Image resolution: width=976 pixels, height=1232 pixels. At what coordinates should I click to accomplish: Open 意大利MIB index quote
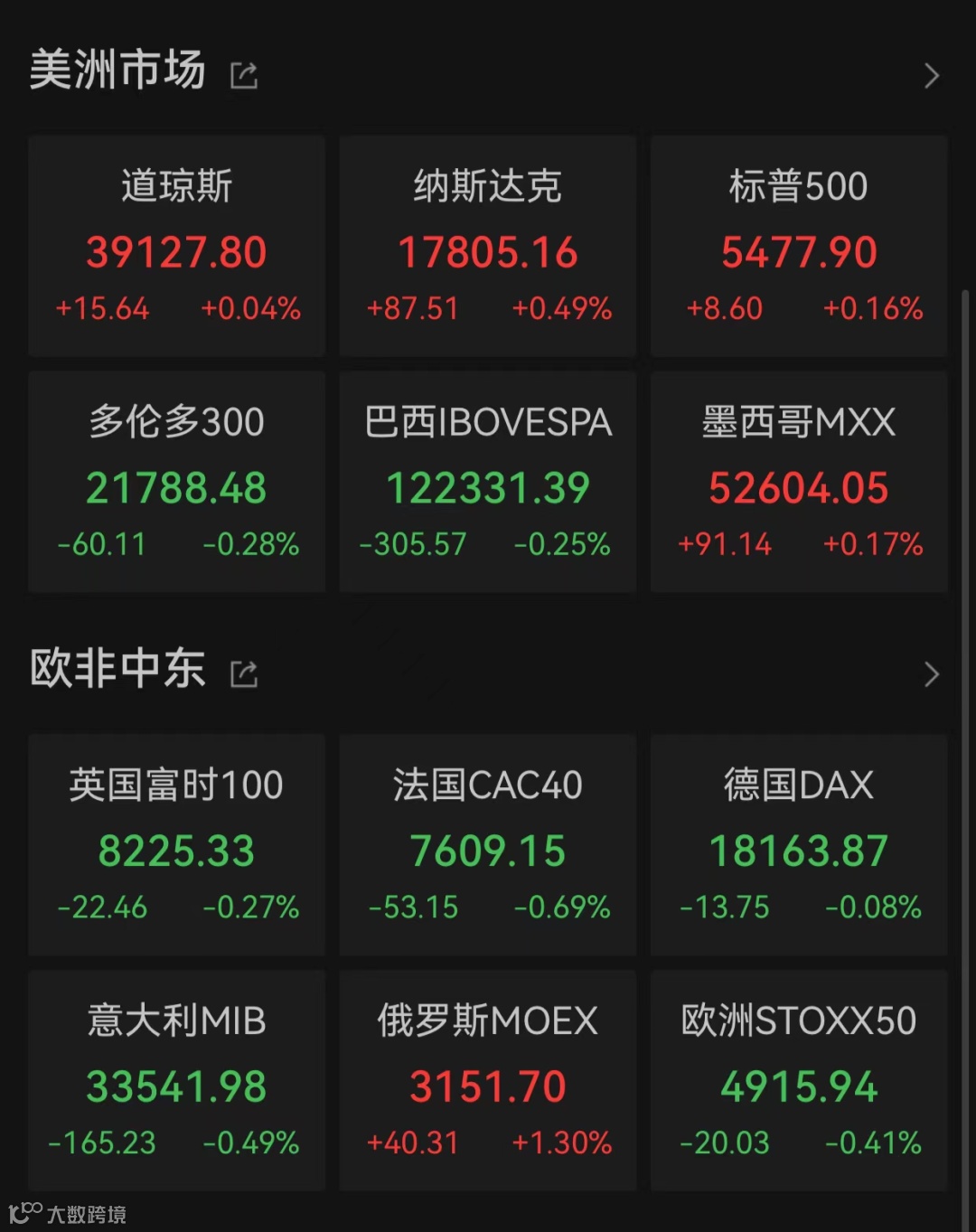coord(176,1080)
